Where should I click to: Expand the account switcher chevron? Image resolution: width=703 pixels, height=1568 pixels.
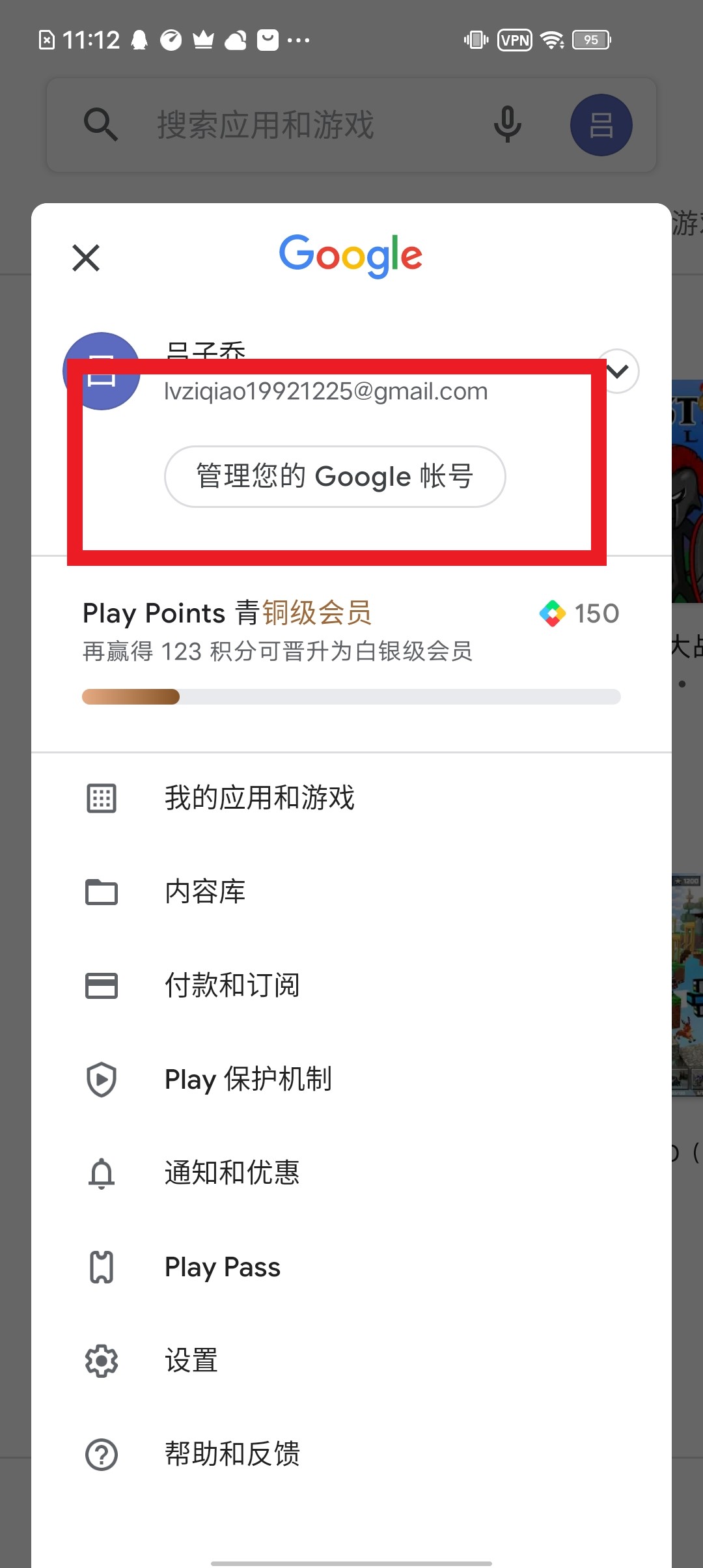click(618, 371)
